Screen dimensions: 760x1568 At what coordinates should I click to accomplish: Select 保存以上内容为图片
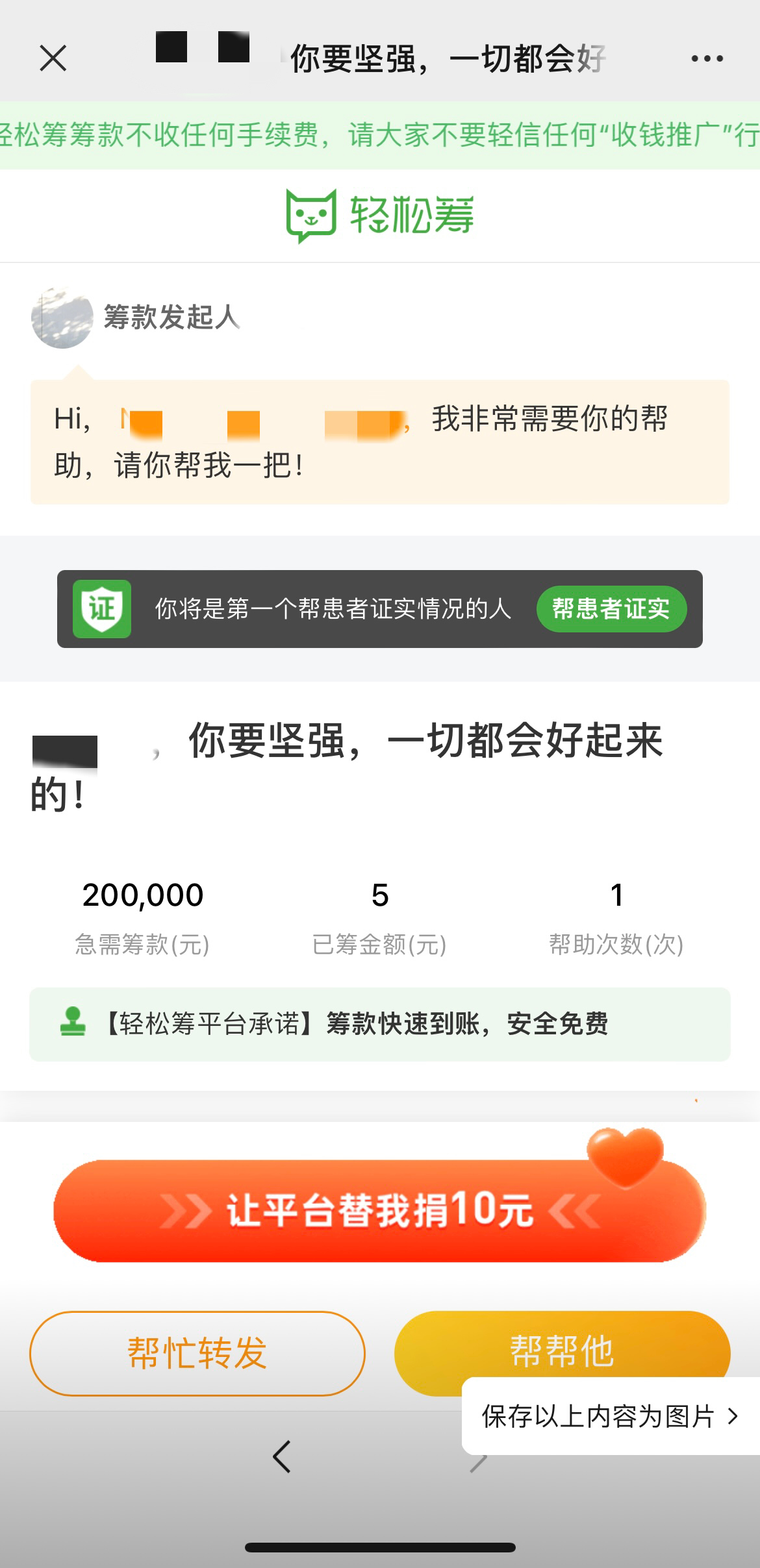[609, 1416]
